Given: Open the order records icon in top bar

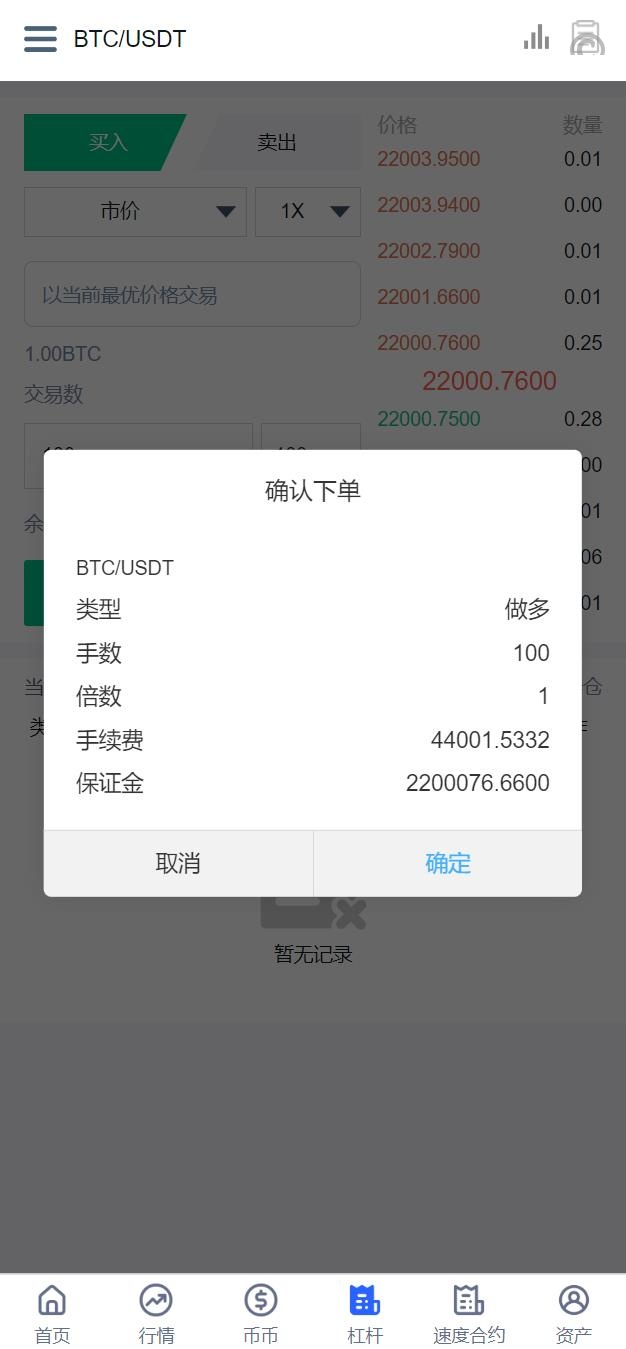Looking at the screenshot, I should (587, 39).
